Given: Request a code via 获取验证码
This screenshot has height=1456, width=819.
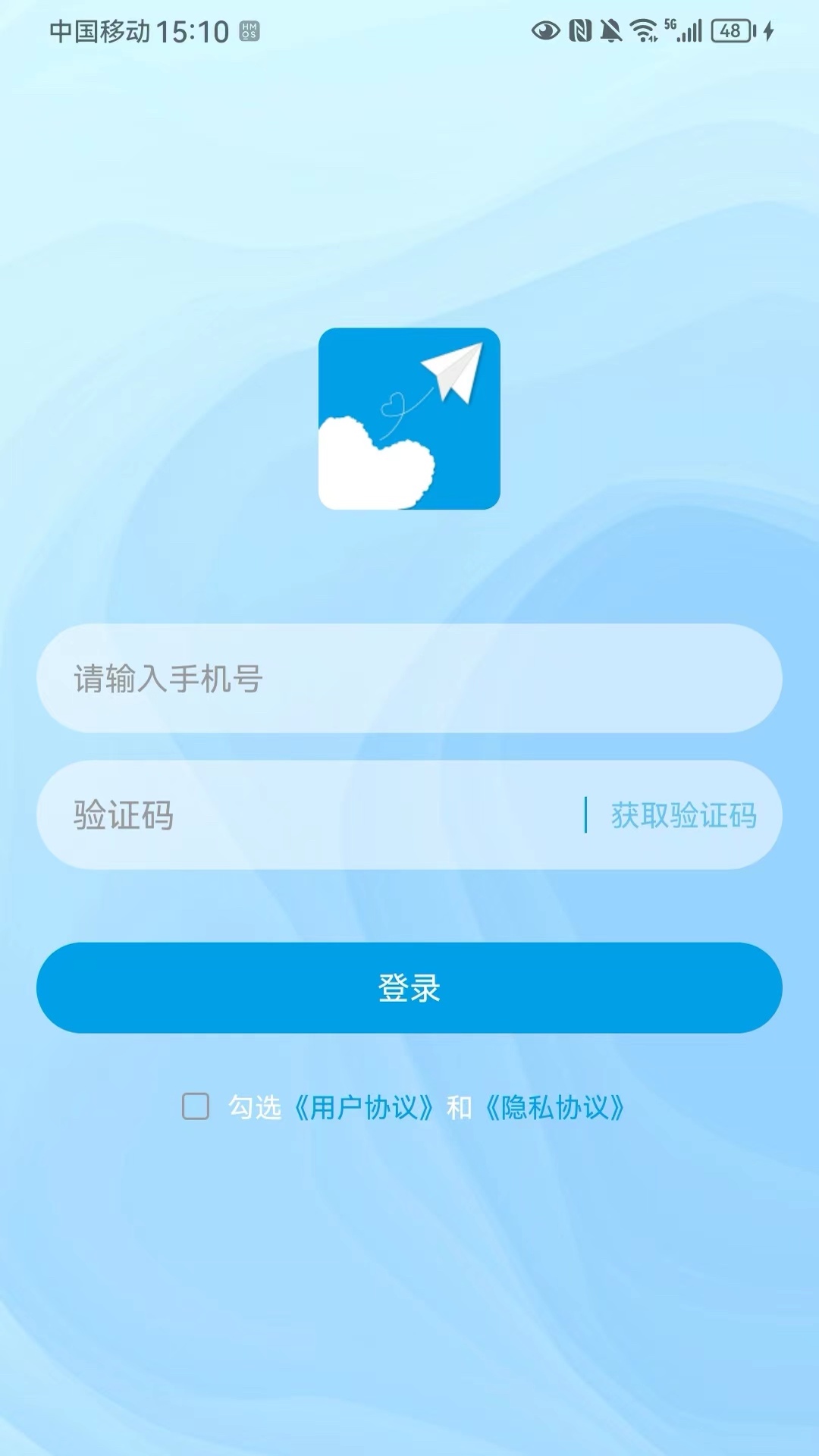Looking at the screenshot, I should (684, 815).
